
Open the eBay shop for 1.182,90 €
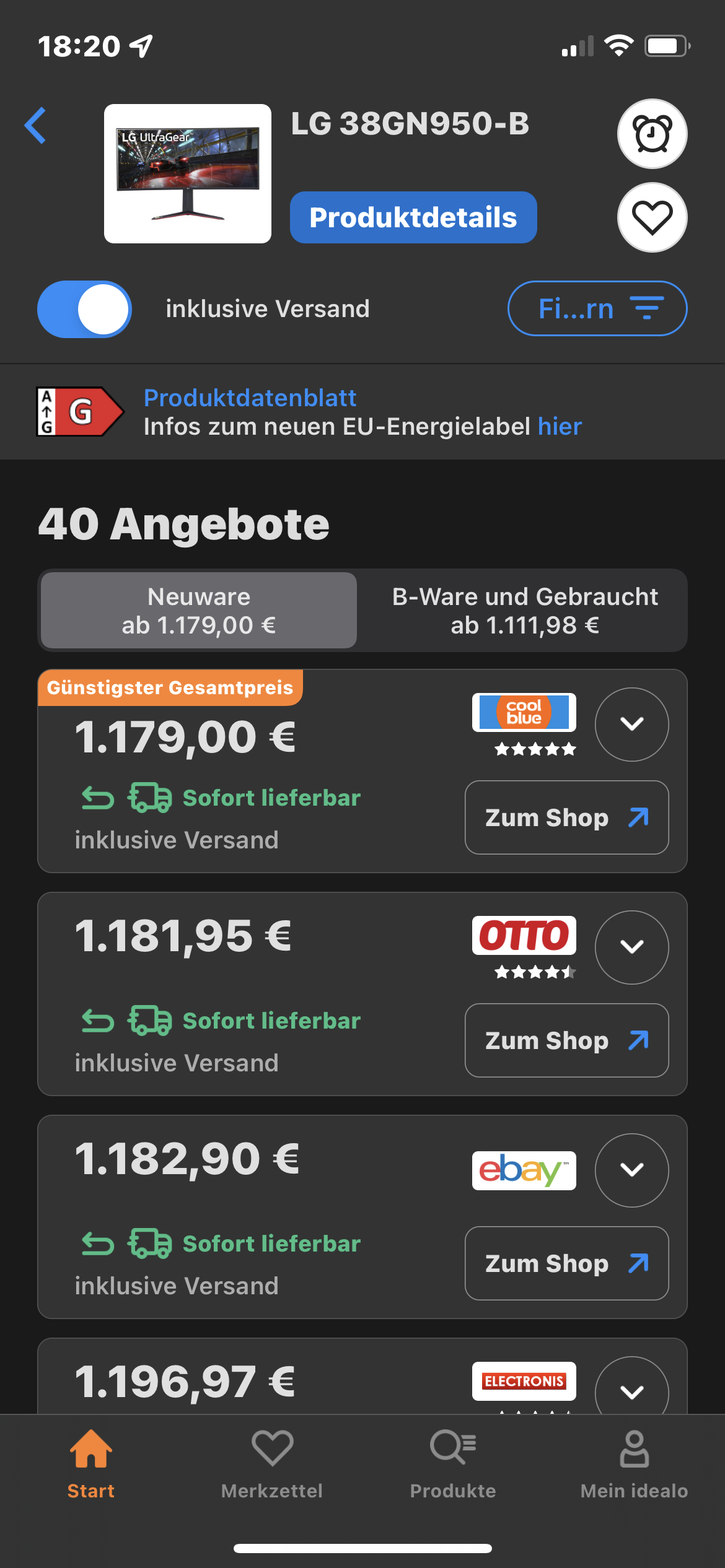tap(566, 1263)
